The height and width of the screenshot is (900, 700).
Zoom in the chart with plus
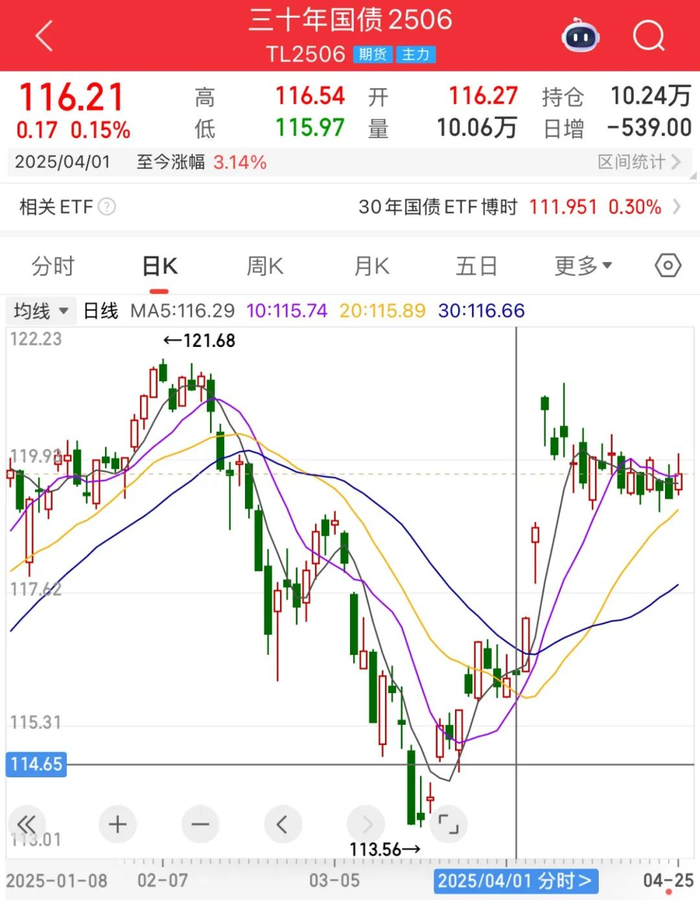tap(118, 825)
